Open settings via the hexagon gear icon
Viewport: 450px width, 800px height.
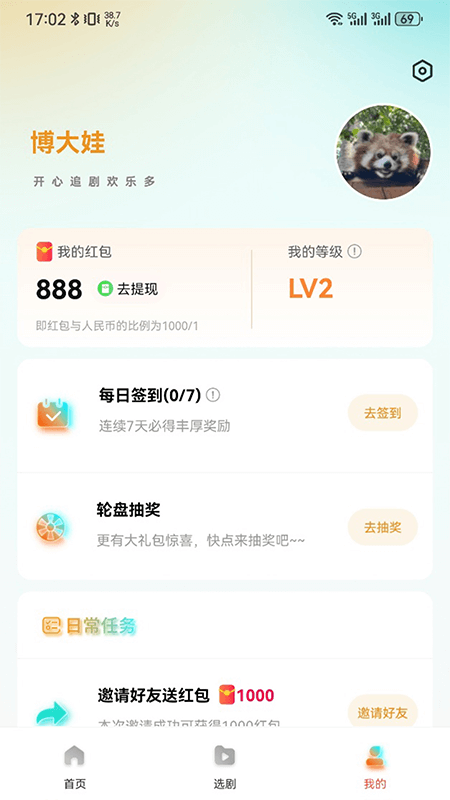pos(422,71)
